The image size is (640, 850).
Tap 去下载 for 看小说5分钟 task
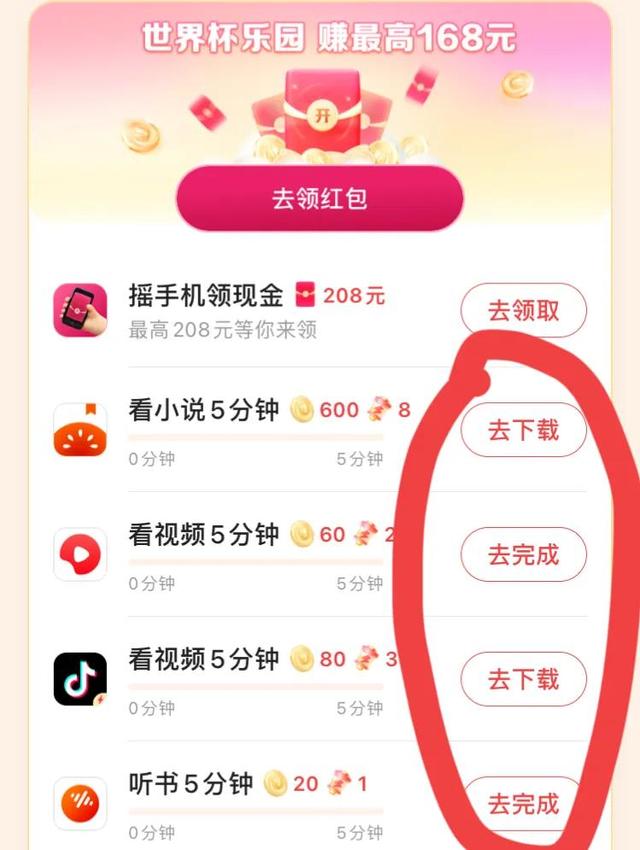pos(523,431)
